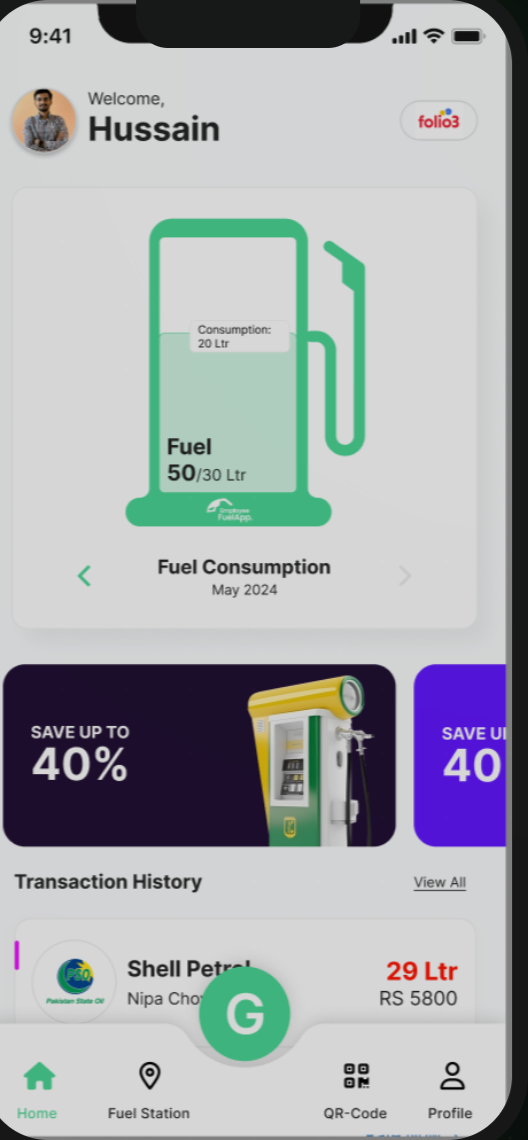Go to the next month's fuel consumption
The width and height of the screenshot is (528, 1140).
[405, 576]
